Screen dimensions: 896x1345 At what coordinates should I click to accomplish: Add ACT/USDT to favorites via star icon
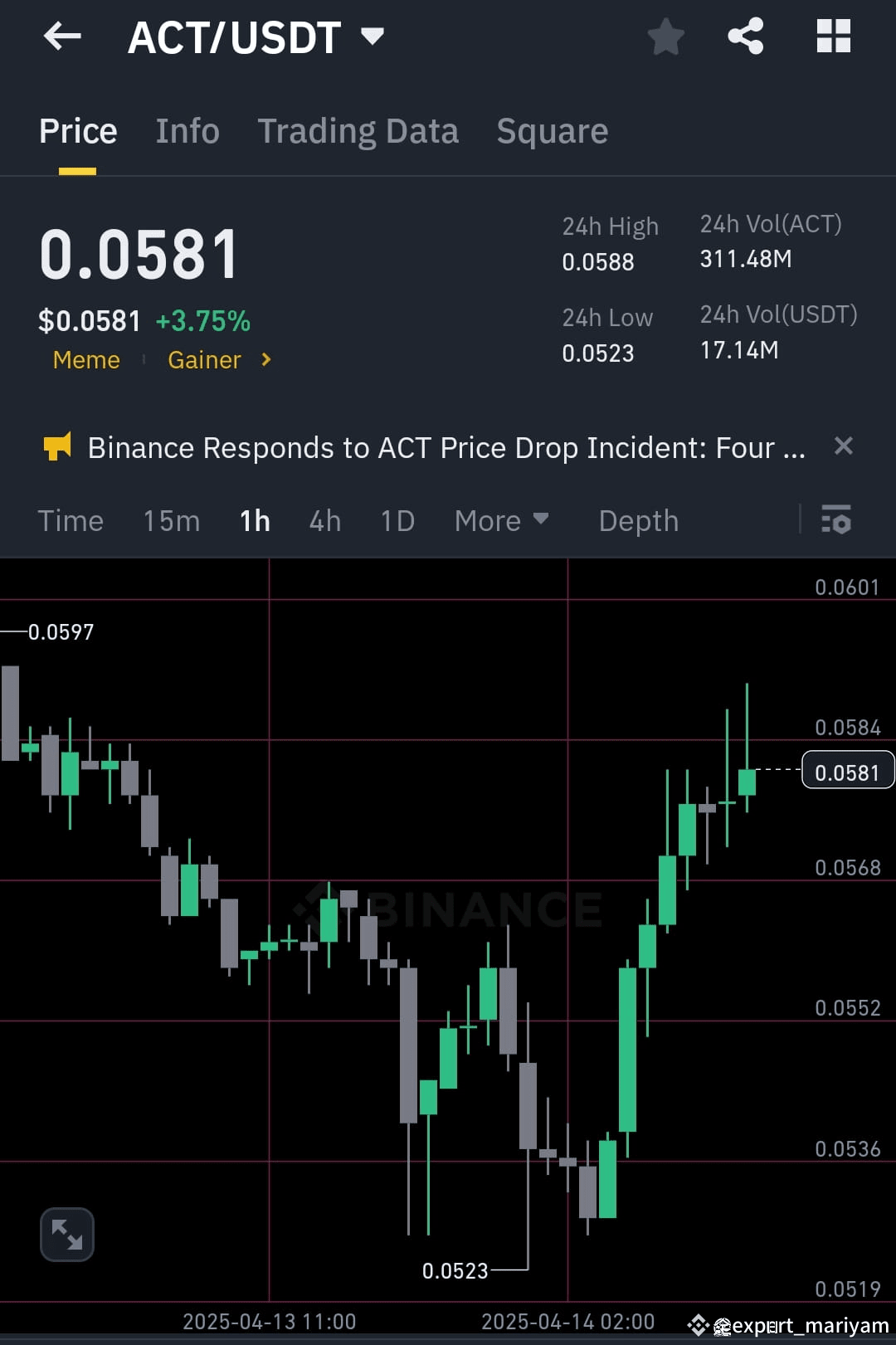pos(666,37)
